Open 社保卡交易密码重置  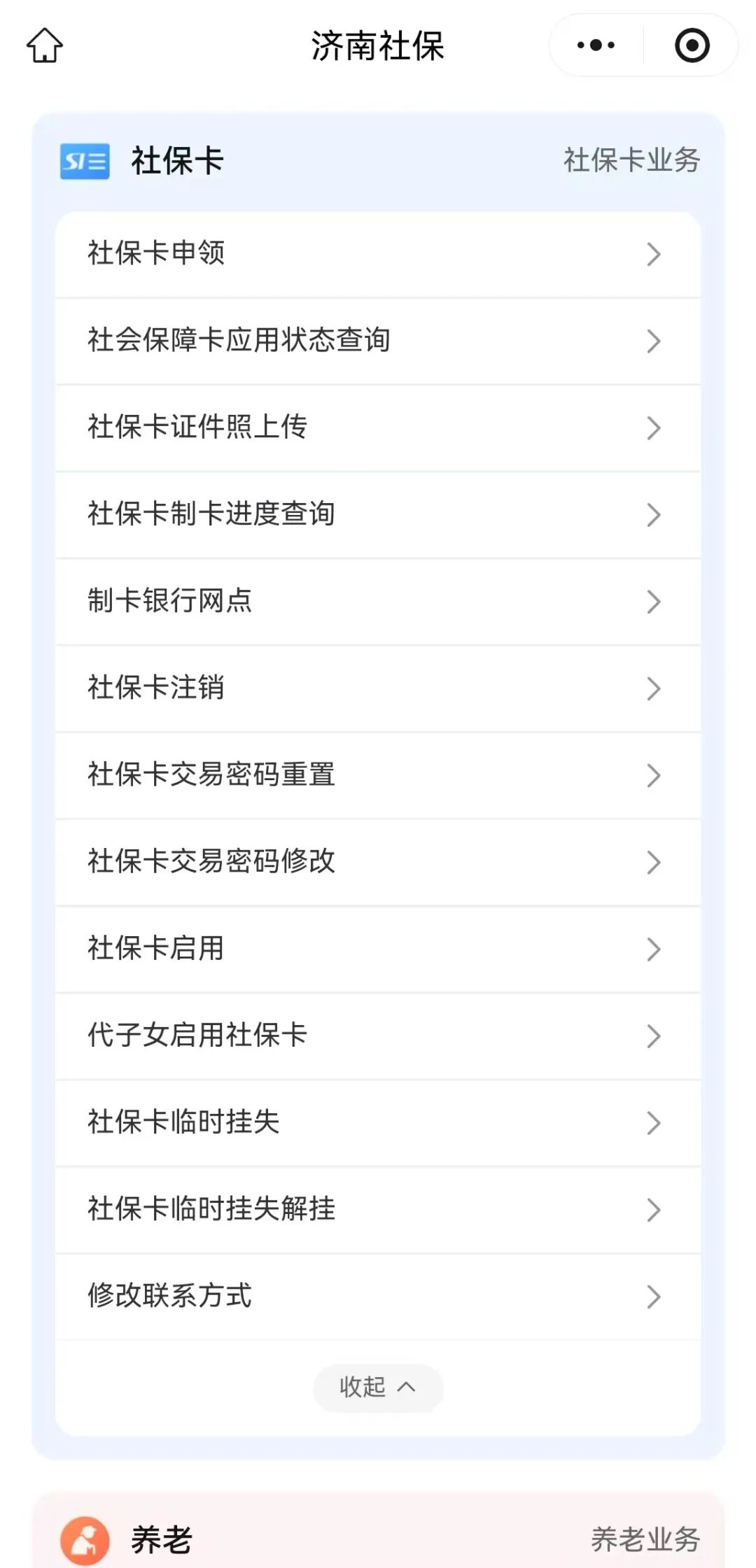coord(378,775)
